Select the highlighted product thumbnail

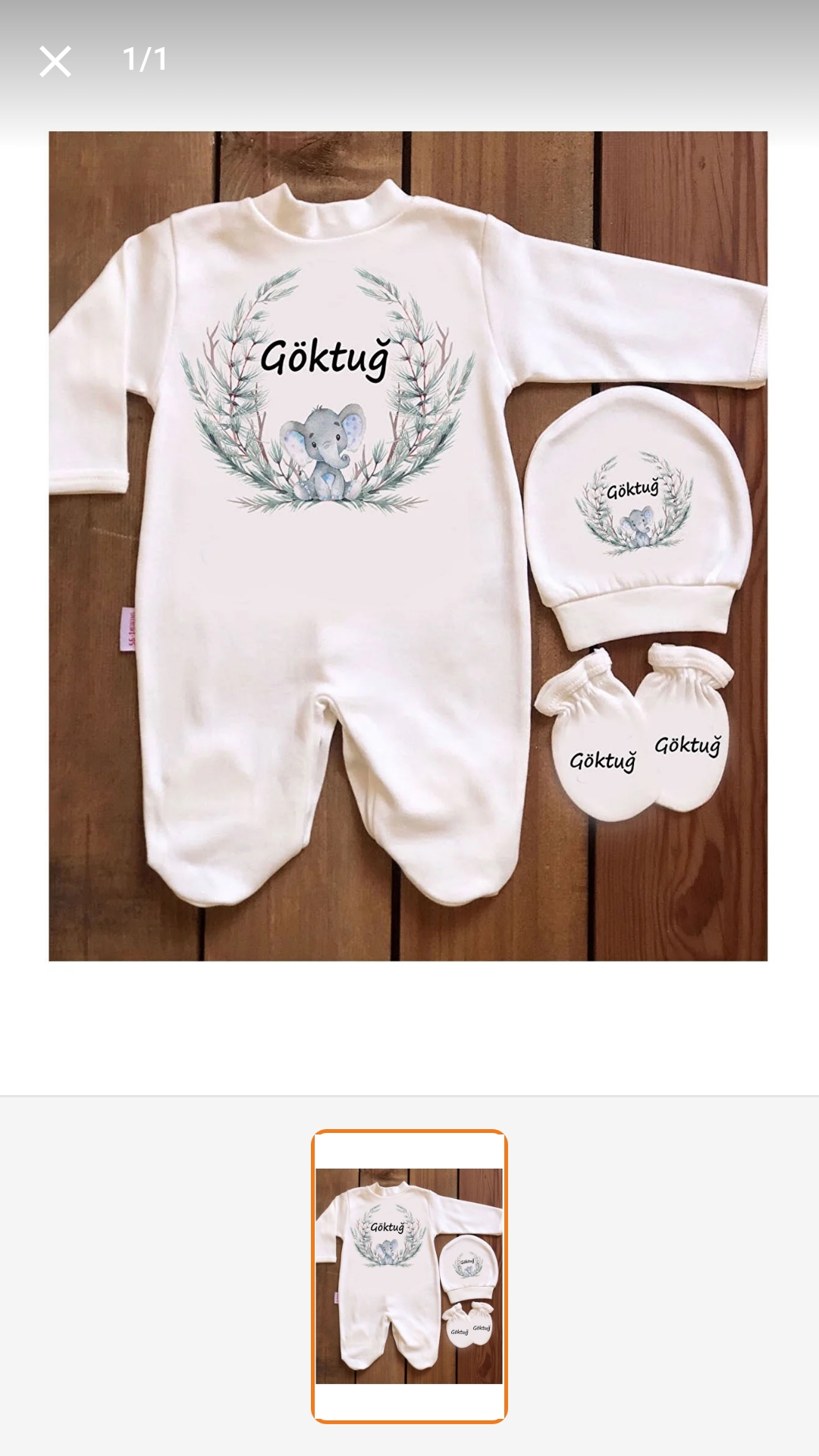coord(409,1276)
